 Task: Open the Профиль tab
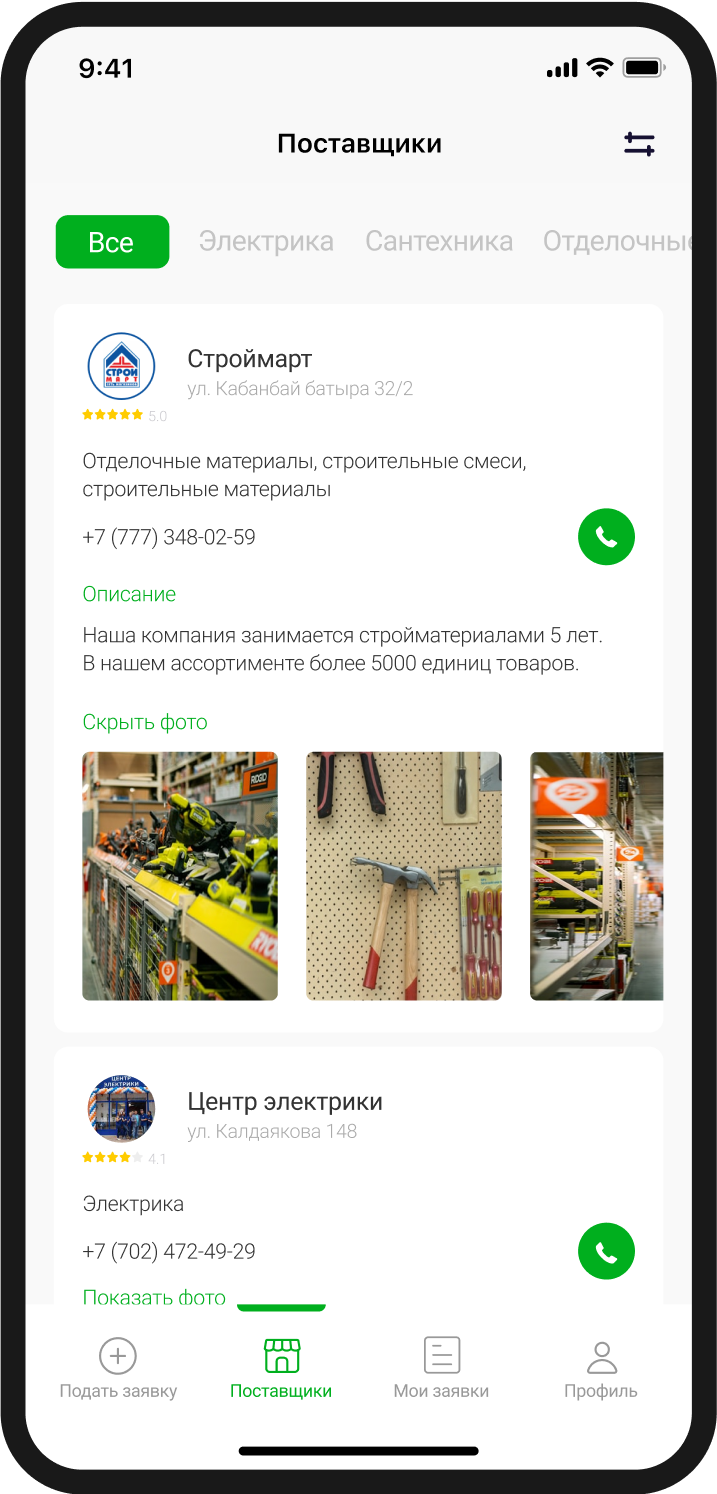click(601, 1369)
